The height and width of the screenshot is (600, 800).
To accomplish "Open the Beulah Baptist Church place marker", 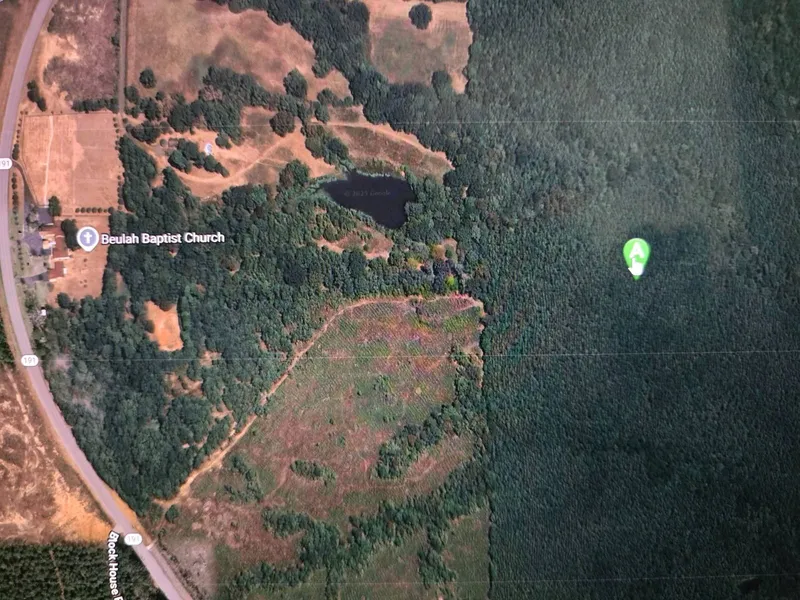I will 88,238.
